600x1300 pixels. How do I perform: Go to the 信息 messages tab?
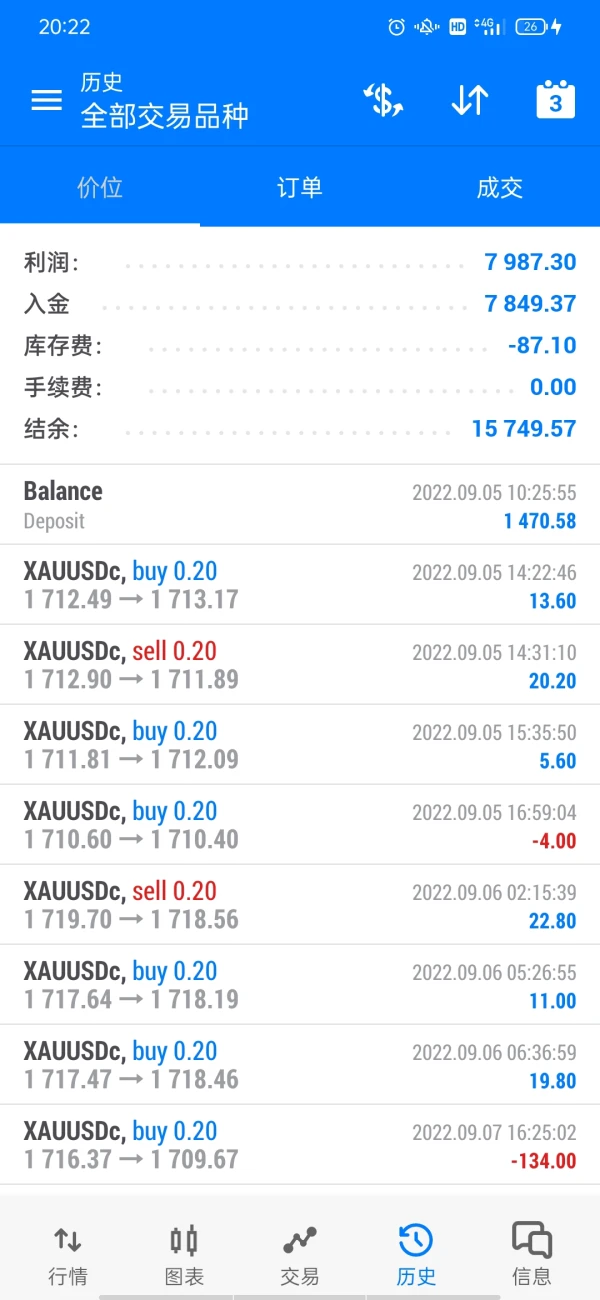point(531,1254)
